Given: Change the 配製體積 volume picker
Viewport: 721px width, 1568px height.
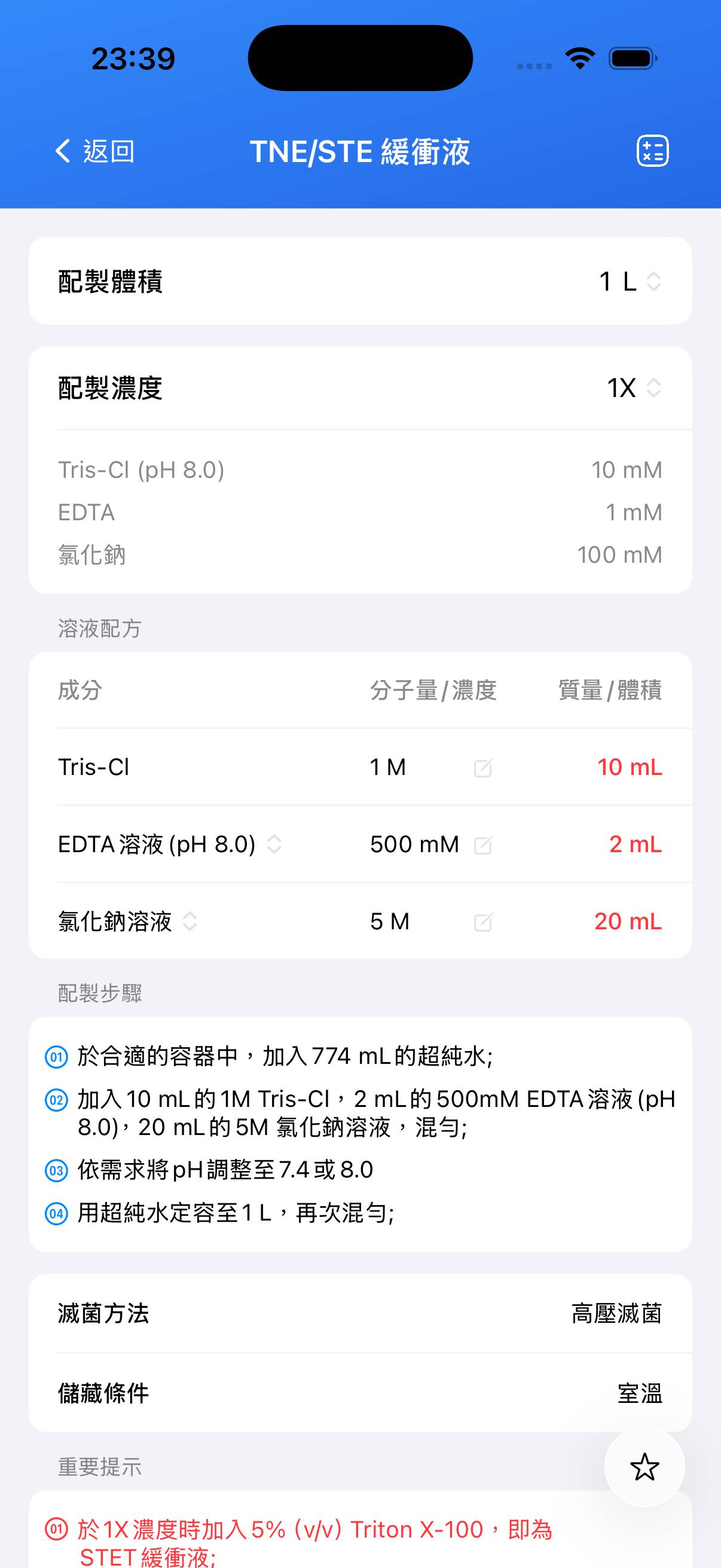Looking at the screenshot, I should point(630,281).
